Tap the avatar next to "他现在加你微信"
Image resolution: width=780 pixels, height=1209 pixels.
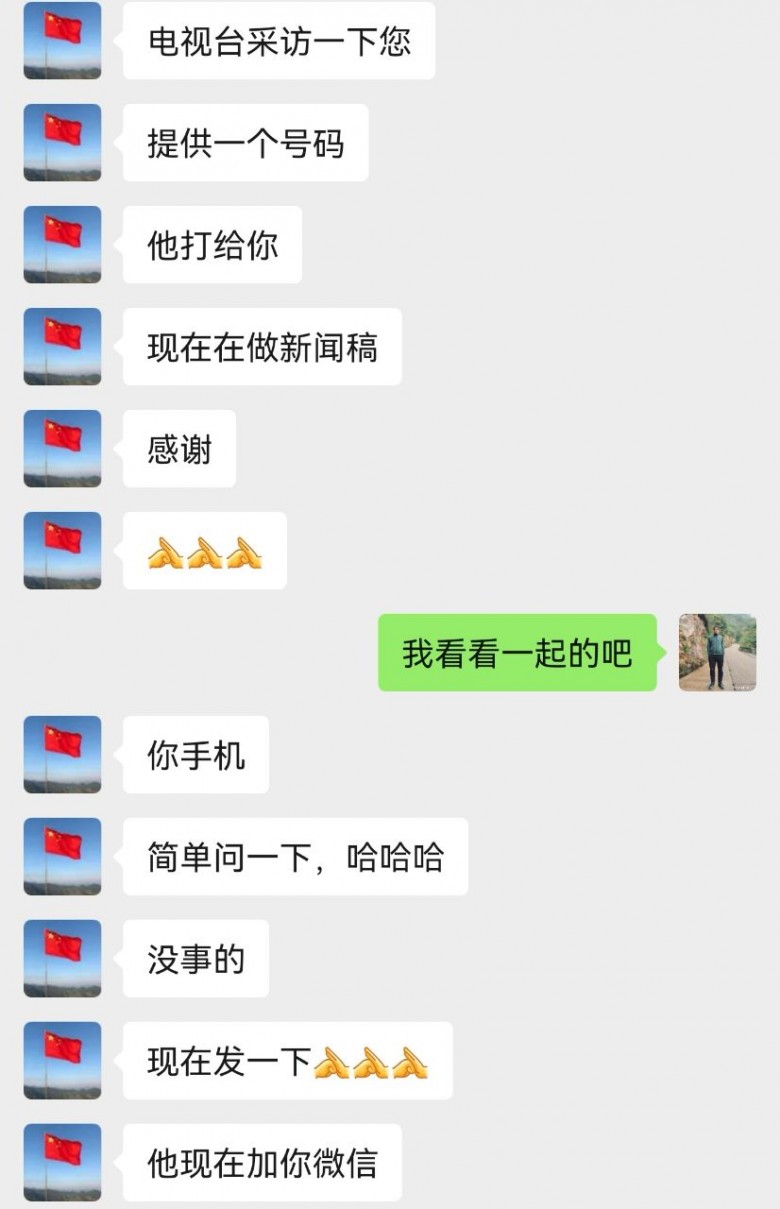pyautogui.click(x=62, y=1162)
